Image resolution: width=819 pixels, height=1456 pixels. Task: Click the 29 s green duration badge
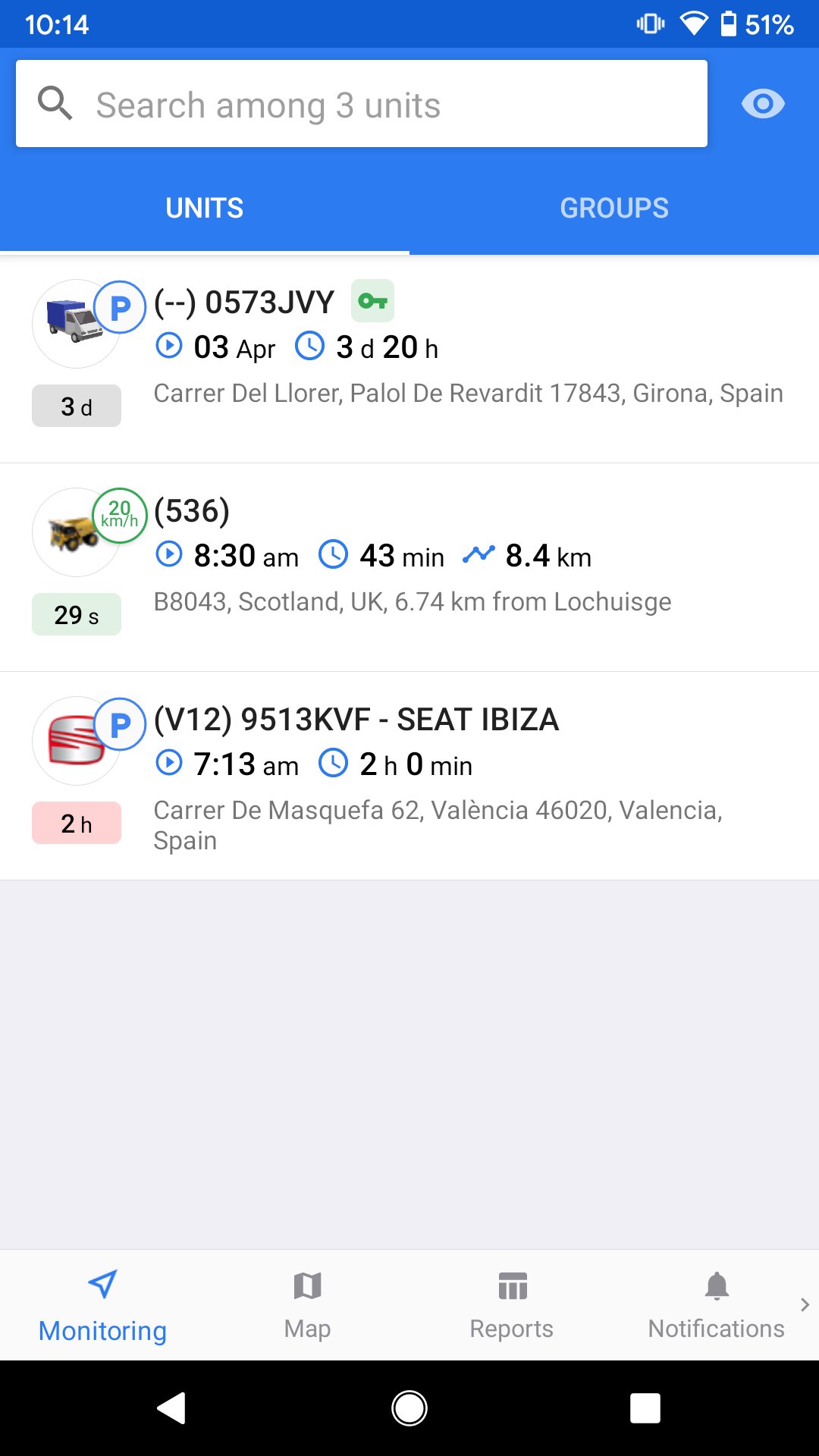pyautogui.click(x=76, y=614)
